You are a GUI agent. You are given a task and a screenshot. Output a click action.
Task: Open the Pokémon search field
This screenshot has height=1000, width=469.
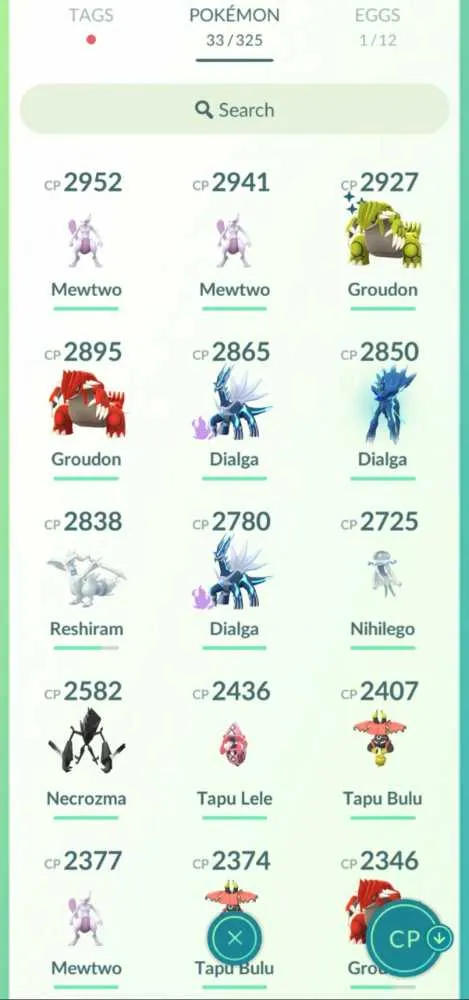234,110
